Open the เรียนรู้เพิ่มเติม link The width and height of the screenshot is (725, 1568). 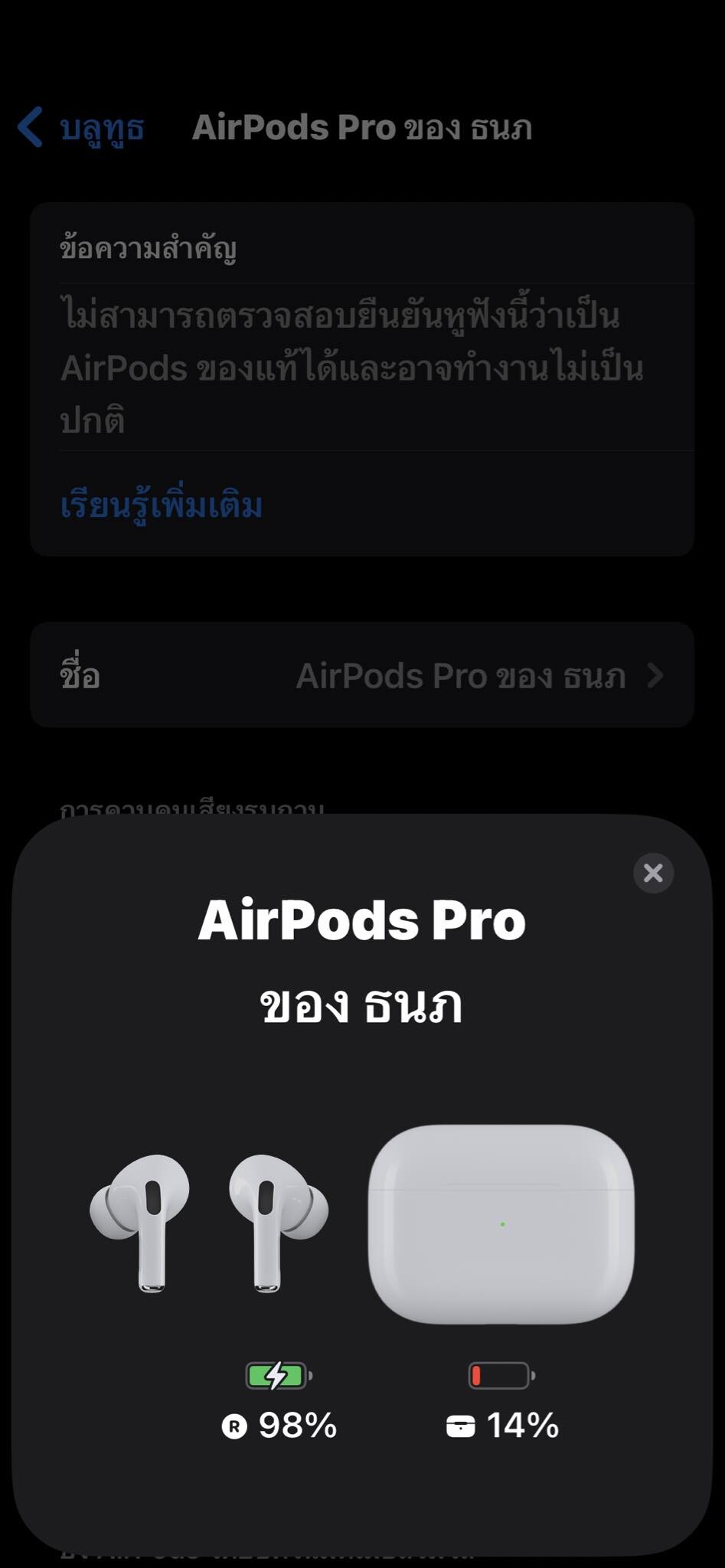[x=162, y=505]
